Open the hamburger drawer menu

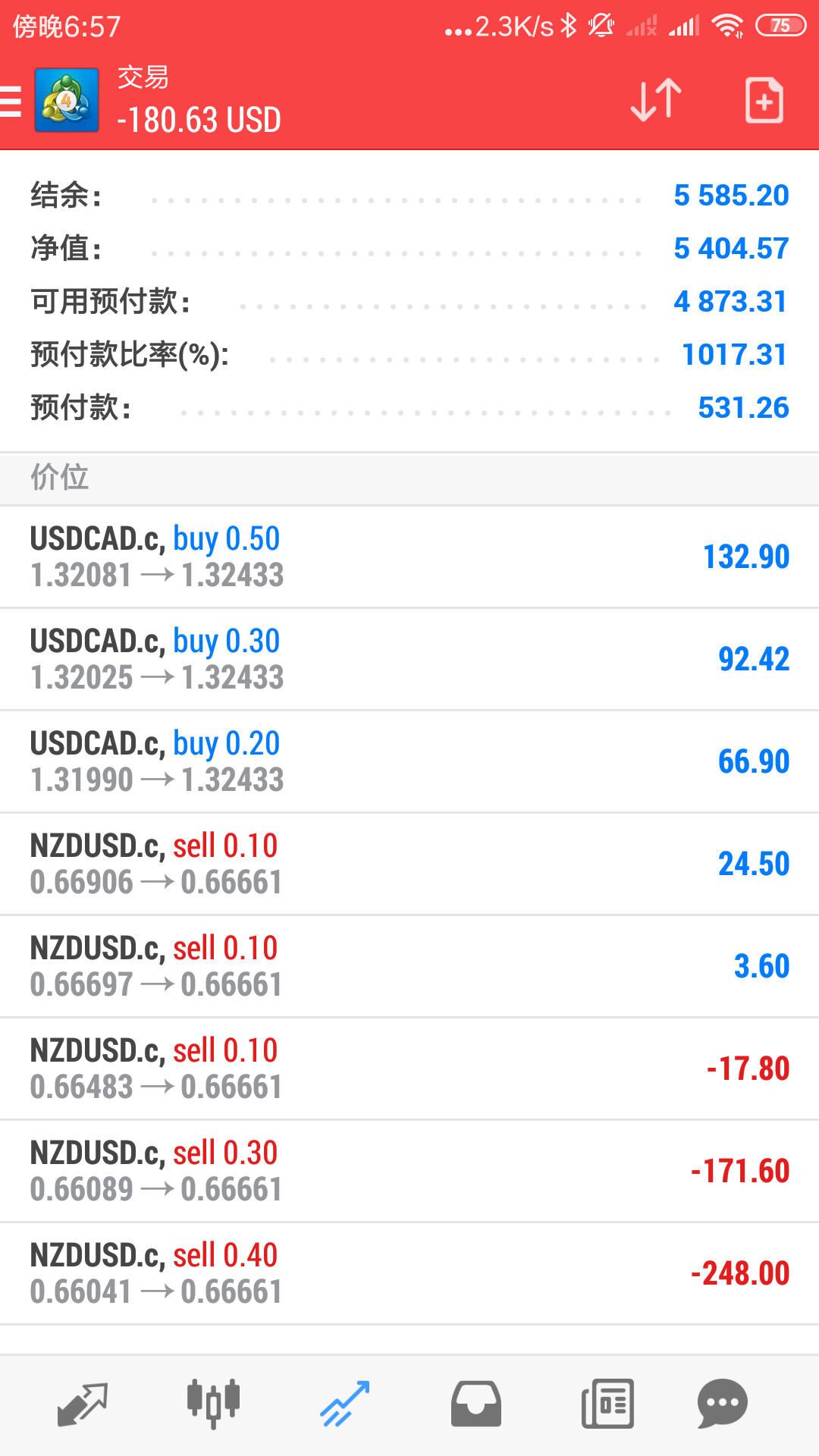point(11,101)
